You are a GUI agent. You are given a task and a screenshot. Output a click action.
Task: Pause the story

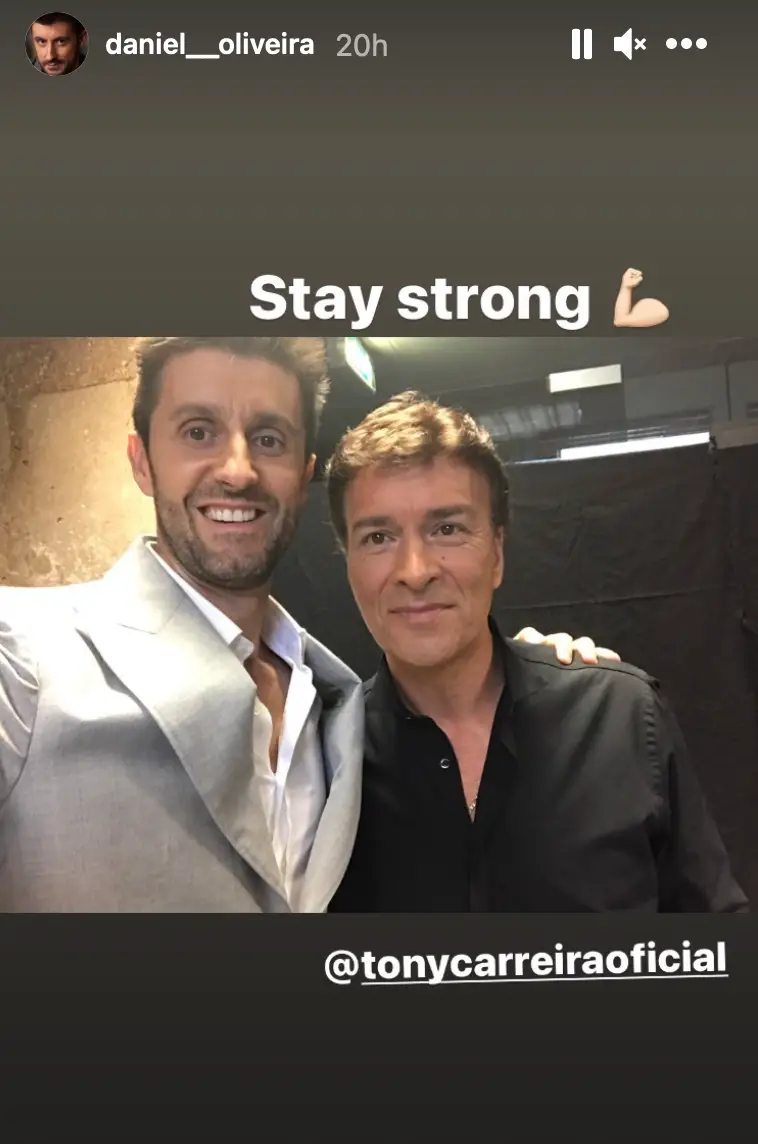(581, 44)
